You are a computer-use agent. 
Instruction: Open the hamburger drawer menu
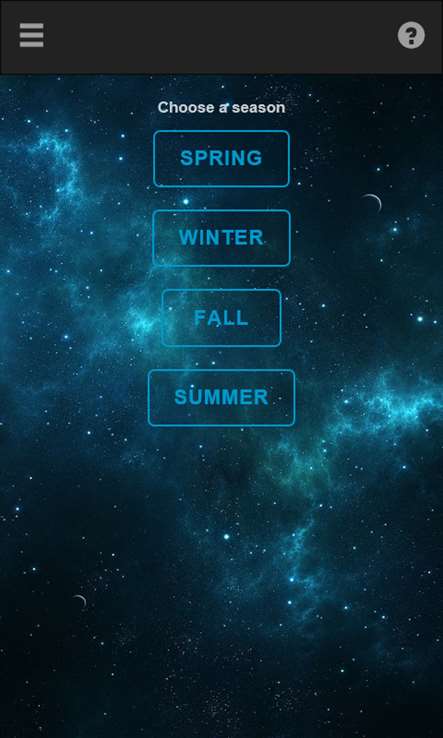32,35
